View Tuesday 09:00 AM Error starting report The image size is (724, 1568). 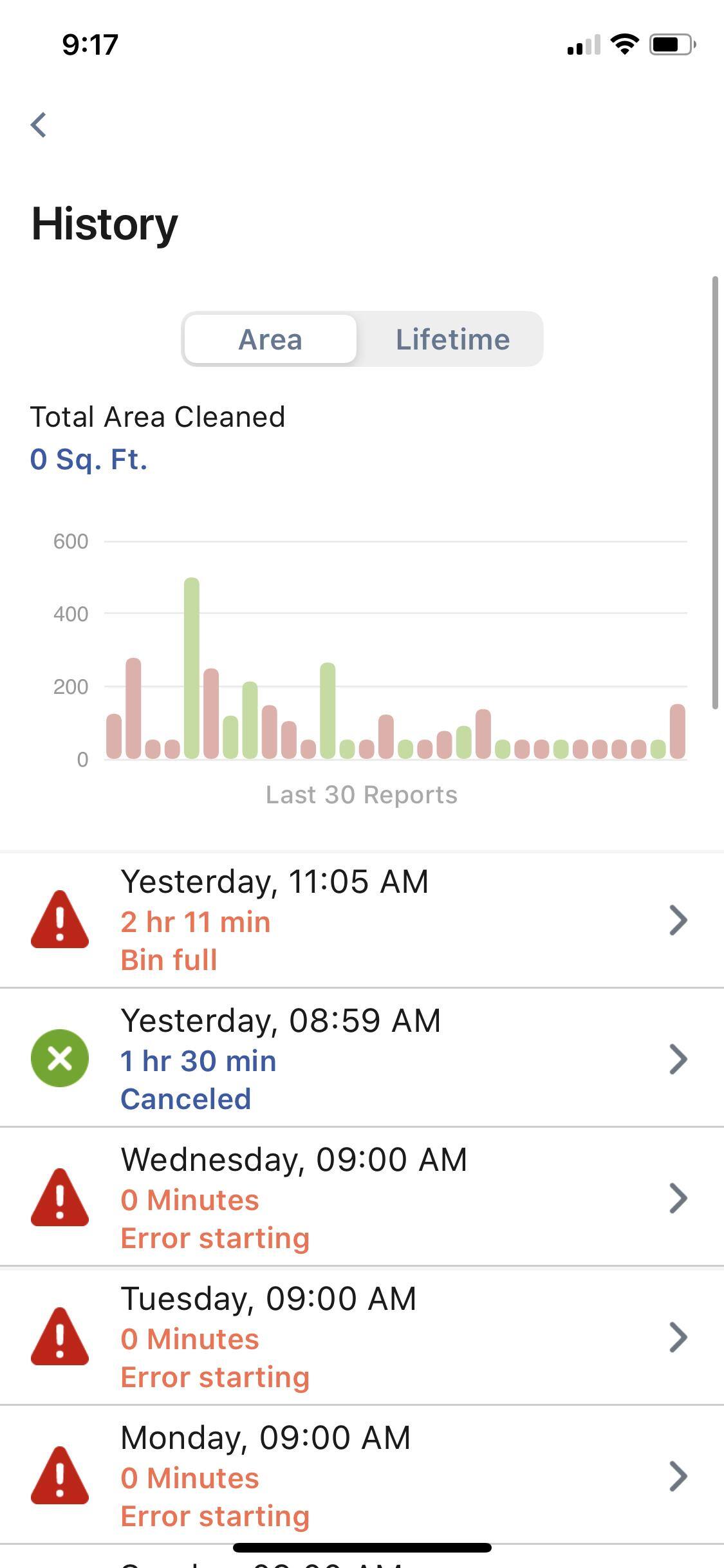coord(362,1337)
